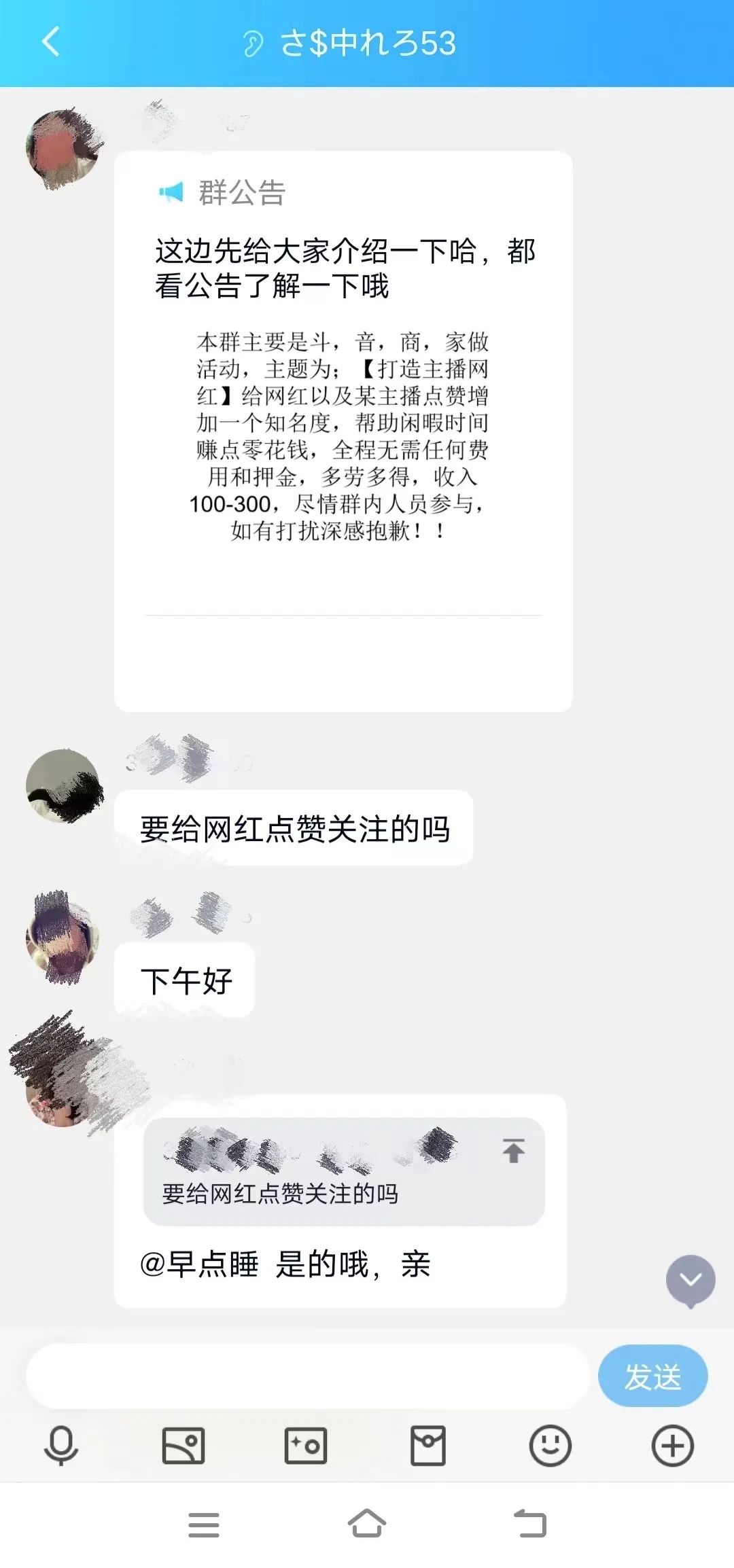The width and height of the screenshot is (734, 1568).
Task: Tap the blue chevron to jump to latest messages
Action: click(x=691, y=1280)
